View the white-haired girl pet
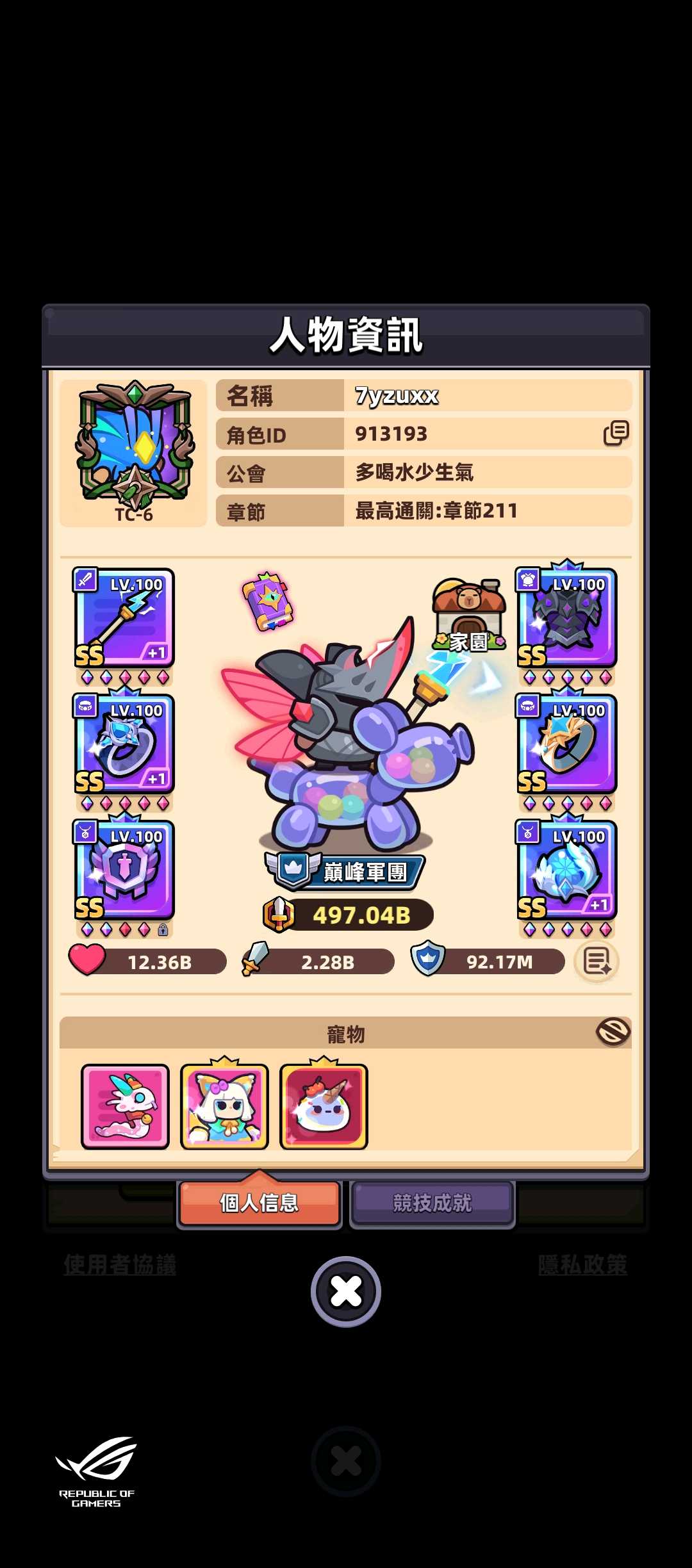Image resolution: width=692 pixels, height=1568 pixels. pos(224,1106)
